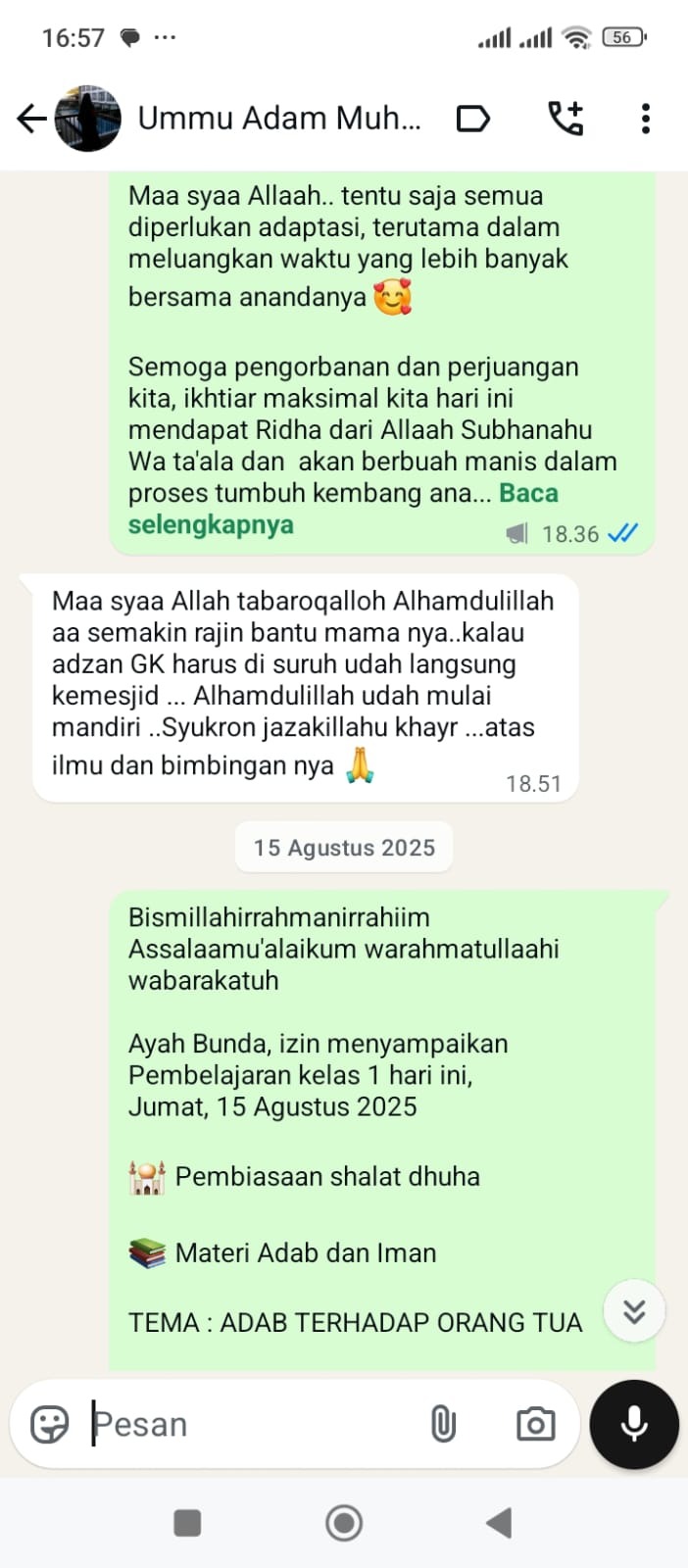Viewport: 688px width, 1568px height.
Task: Attach a file with the paperclip
Action: 443,1424
